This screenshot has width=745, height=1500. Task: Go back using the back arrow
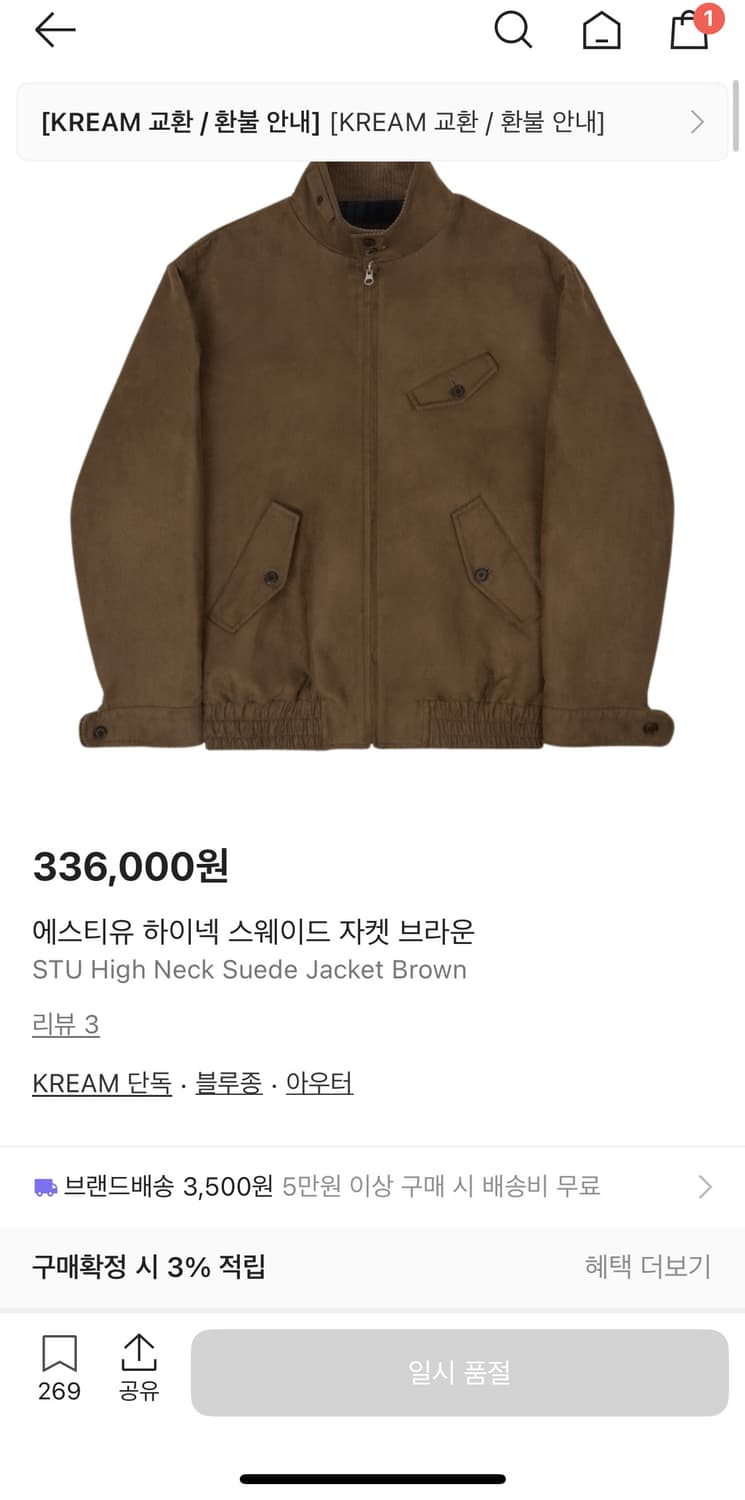click(55, 30)
